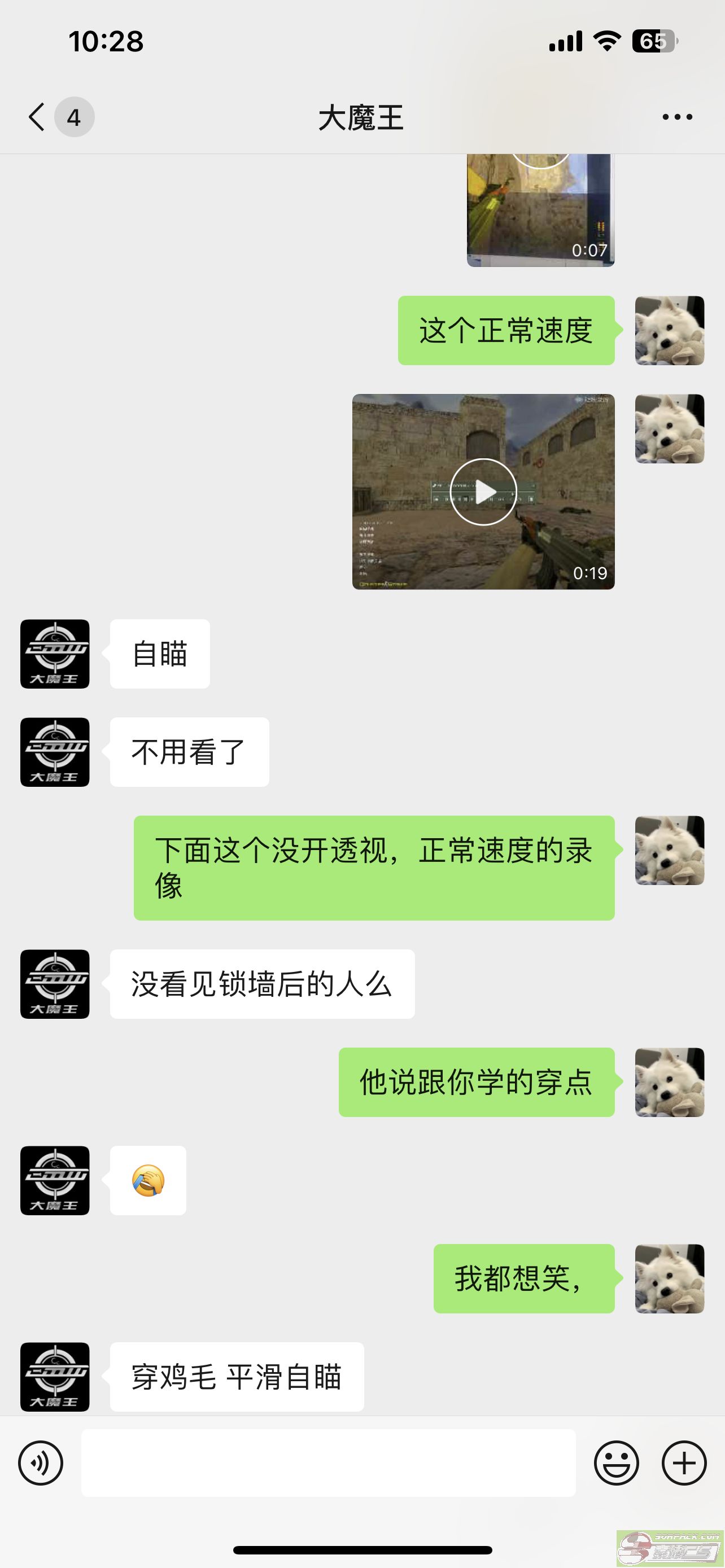Viewport: 725px width, 1568px height.
Task: Open 大魔王's avatar next to 自瞄
Action: click(x=55, y=654)
